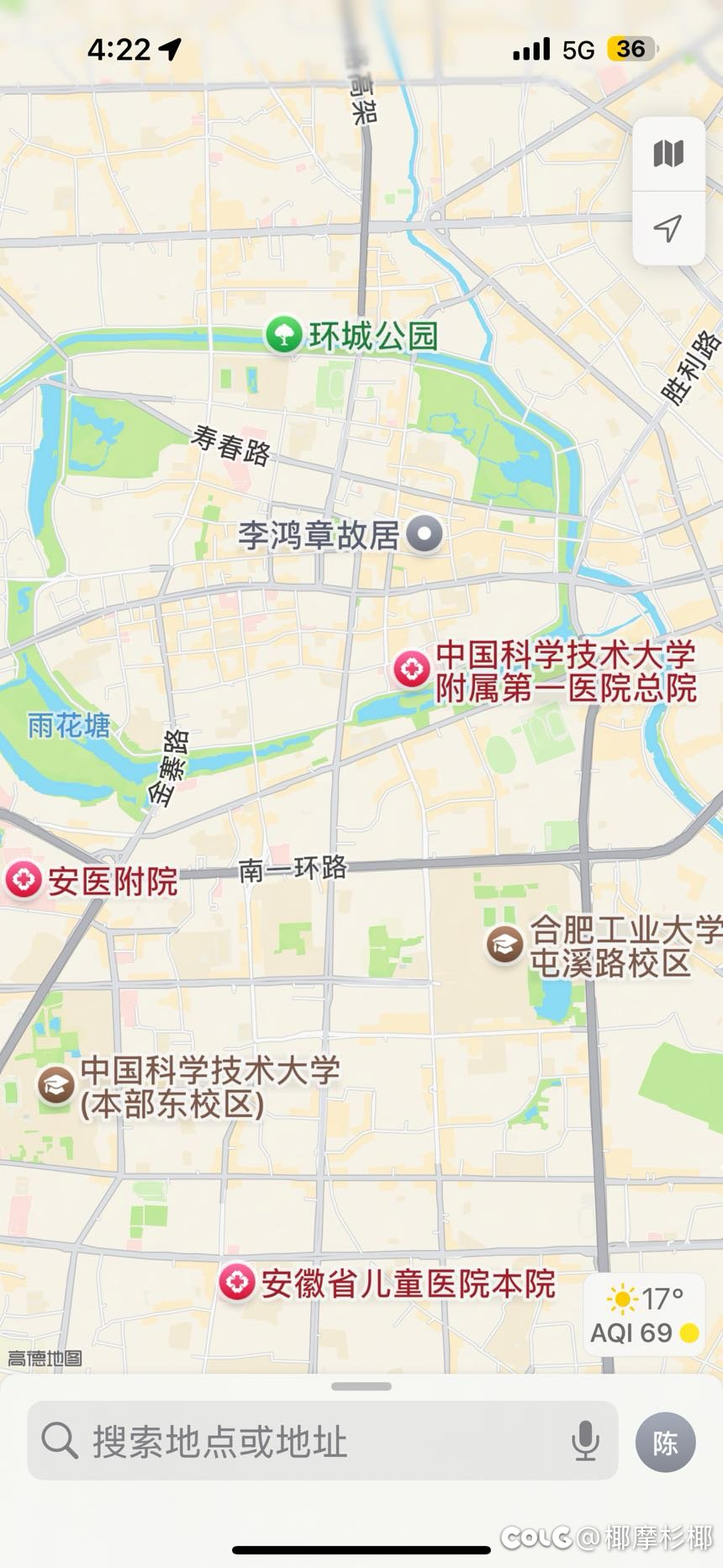The image size is (723, 1568).
Task: Select the 安医附院 hospital marker
Action: click(24, 881)
